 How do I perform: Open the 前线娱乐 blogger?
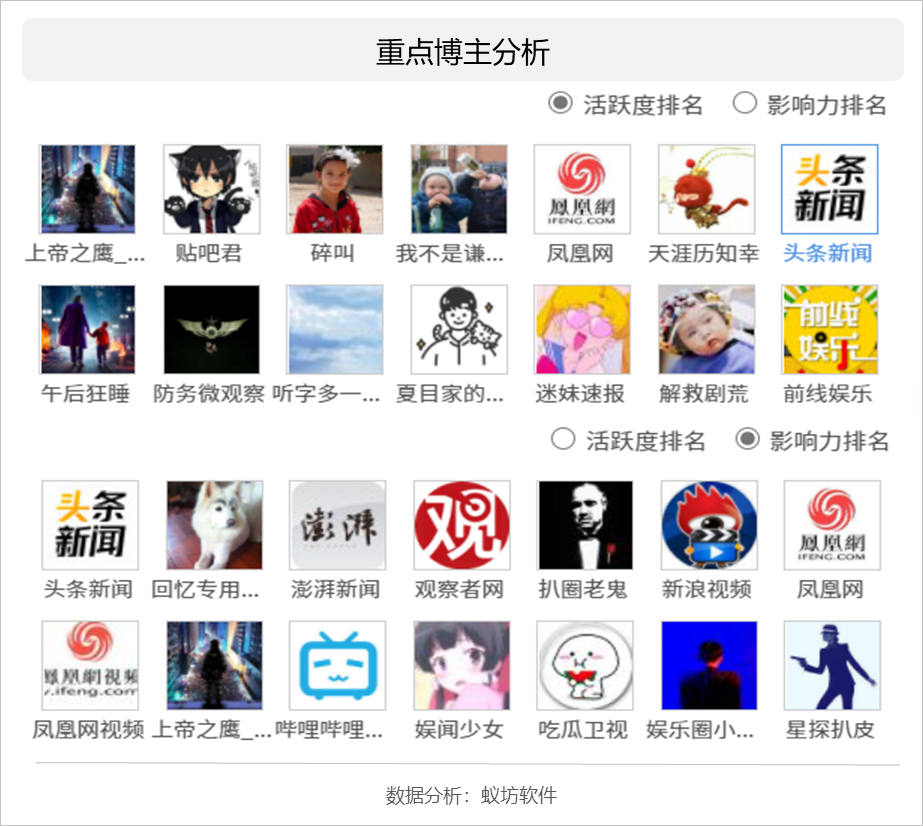829,330
